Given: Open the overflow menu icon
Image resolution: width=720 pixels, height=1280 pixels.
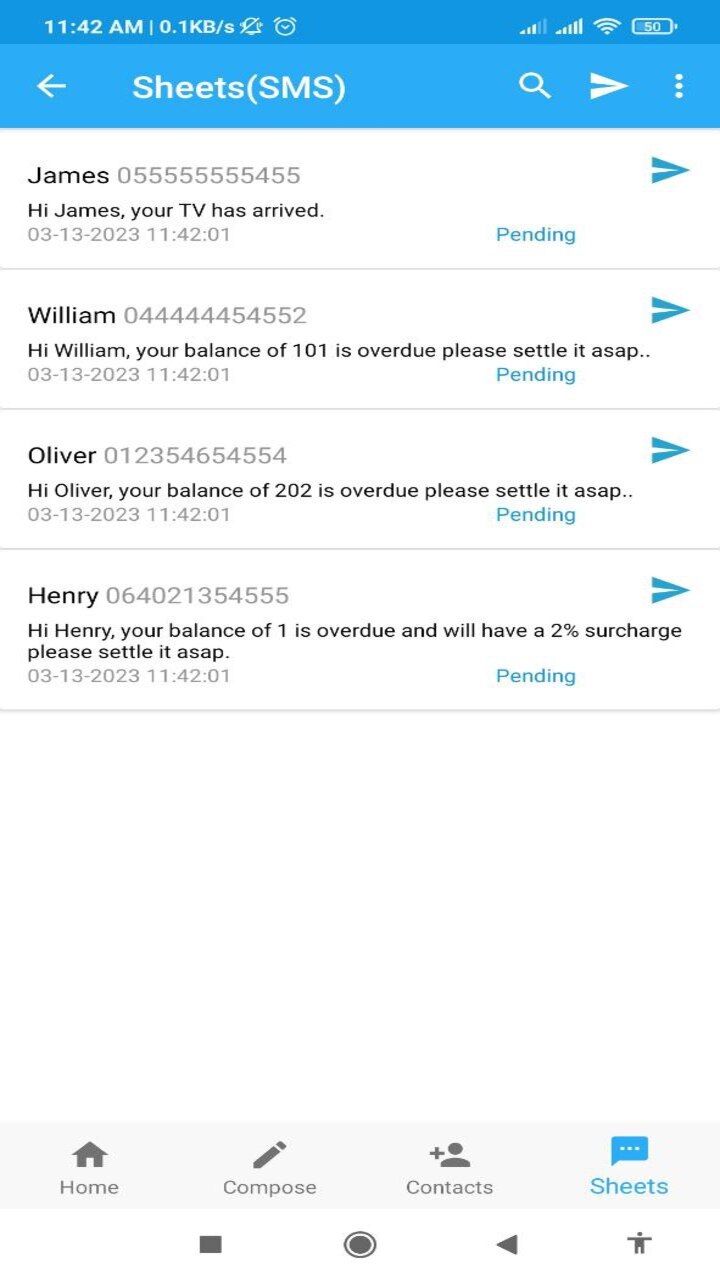Looking at the screenshot, I should (679, 86).
